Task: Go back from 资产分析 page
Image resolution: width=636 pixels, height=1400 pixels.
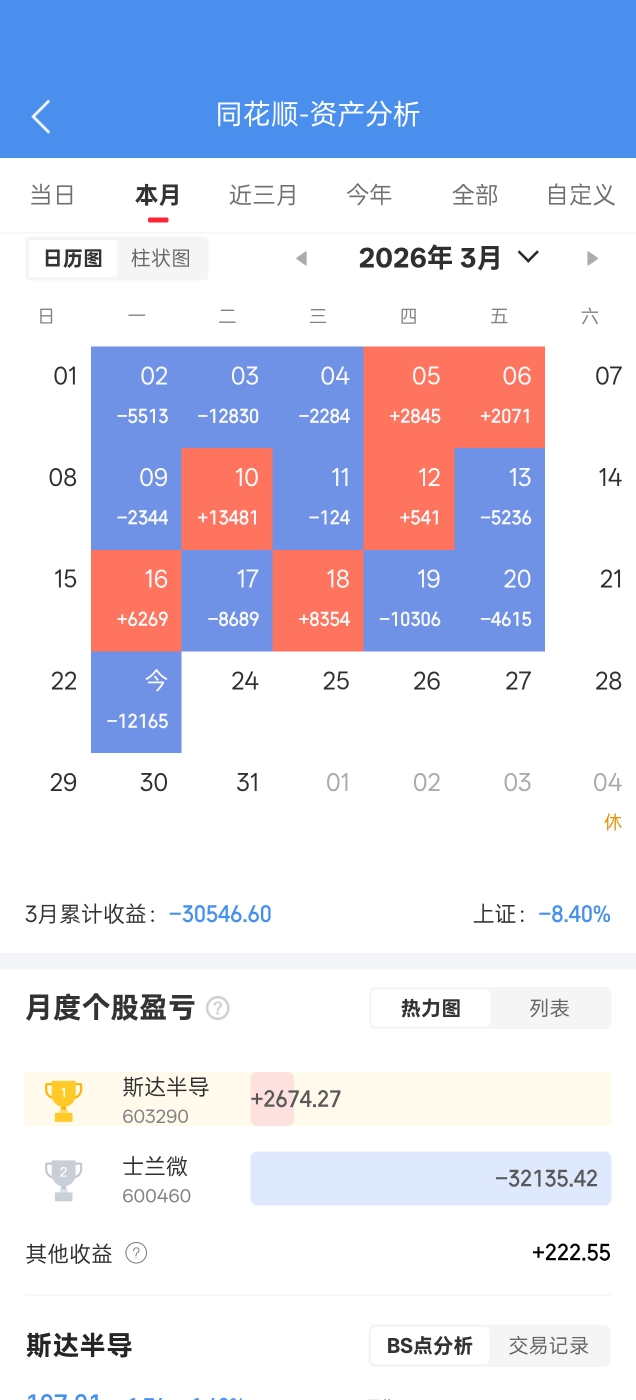Action: tap(41, 116)
